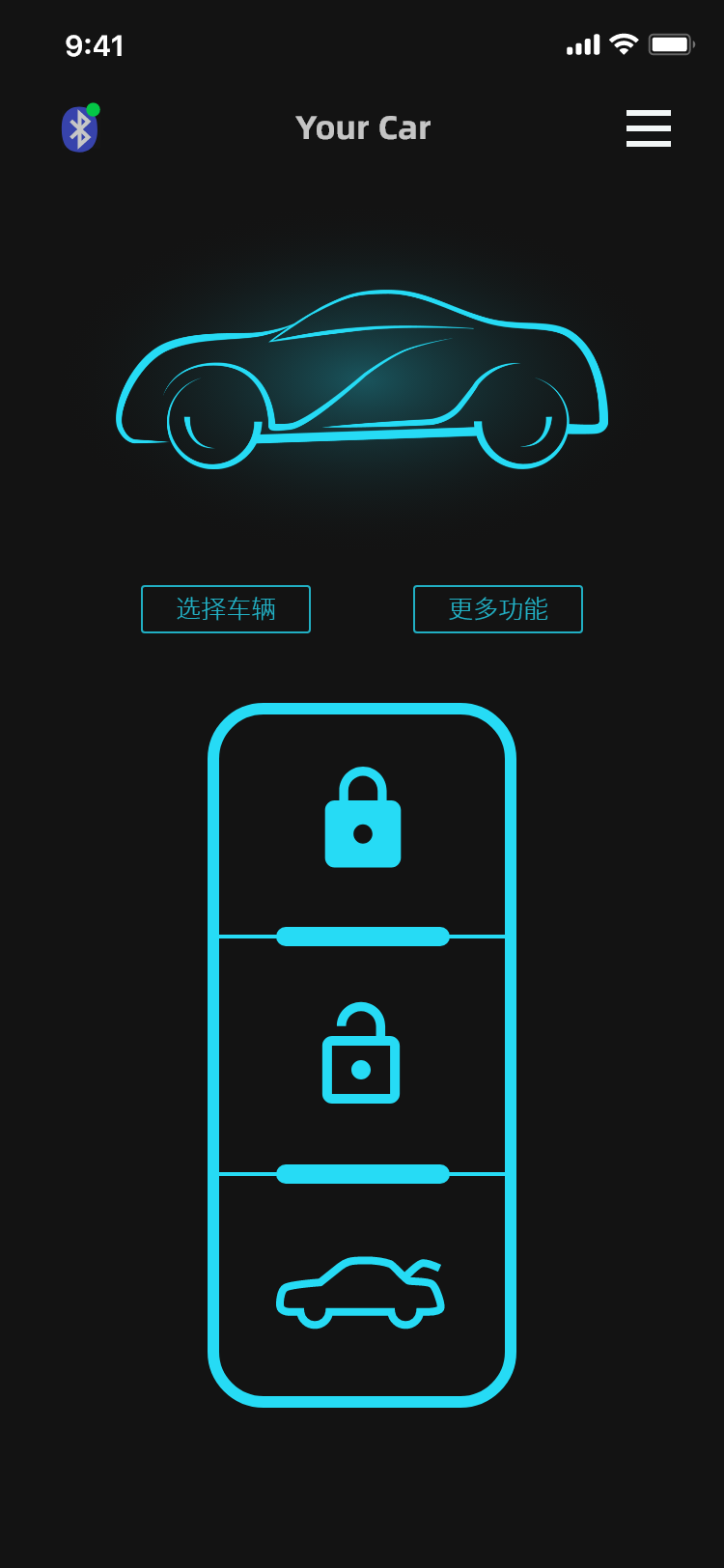Open 更多功能 for more functions

pos(498,609)
